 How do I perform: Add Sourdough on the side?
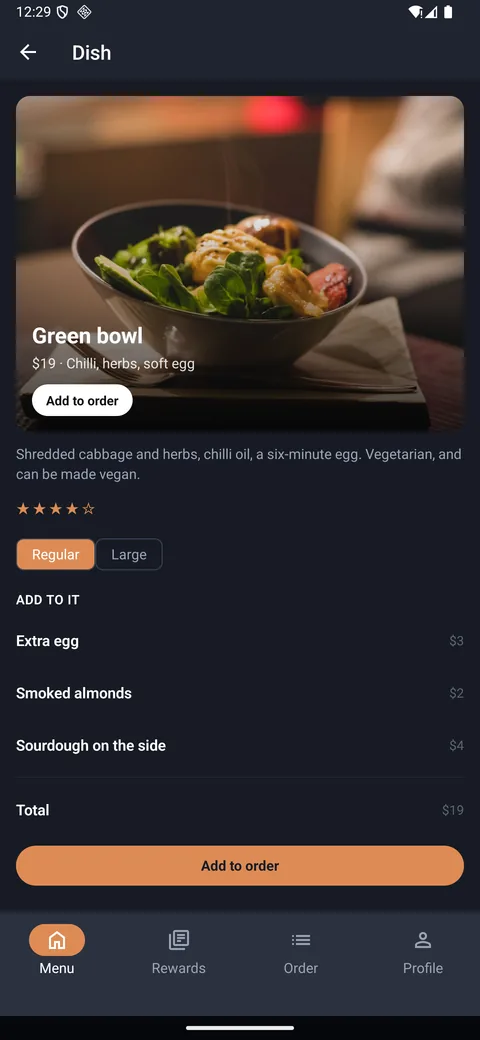click(x=240, y=746)
